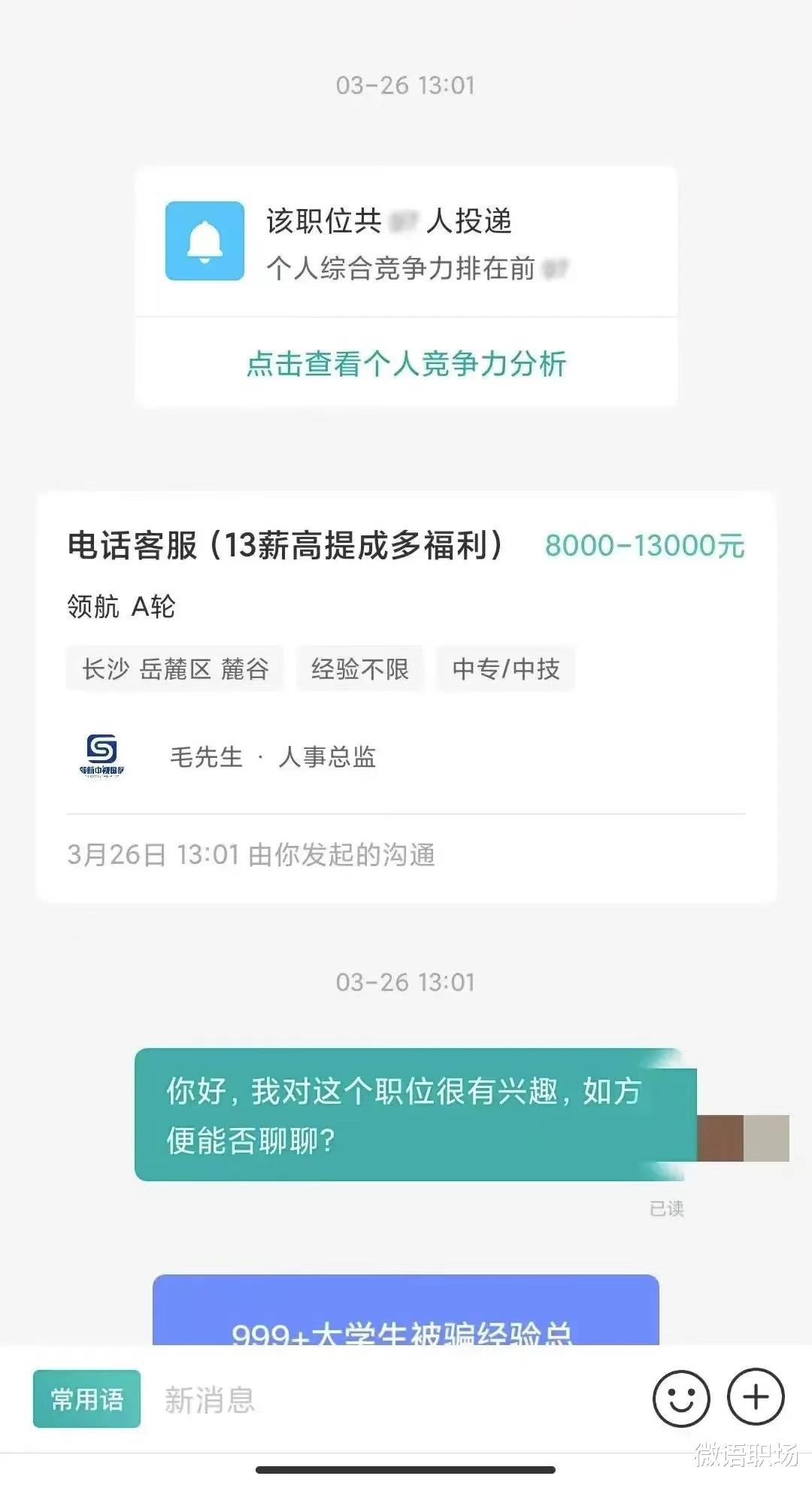Image resolution: width=812 pixels, height=1485 pixels.
Task: Expand the 领航 A轮 company info
Action: (120, 608)
